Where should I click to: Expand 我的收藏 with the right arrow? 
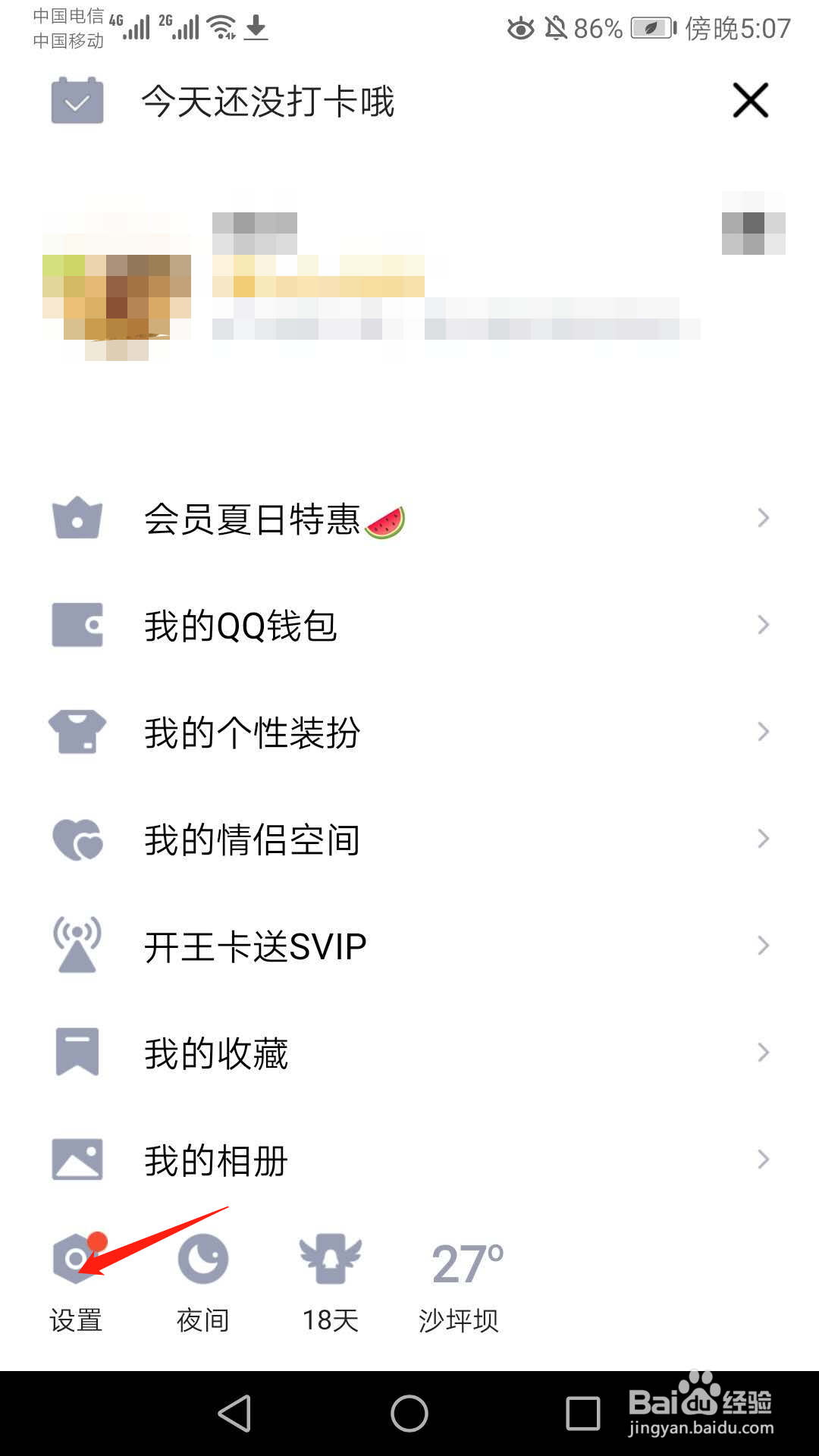tap(763, 1052)
